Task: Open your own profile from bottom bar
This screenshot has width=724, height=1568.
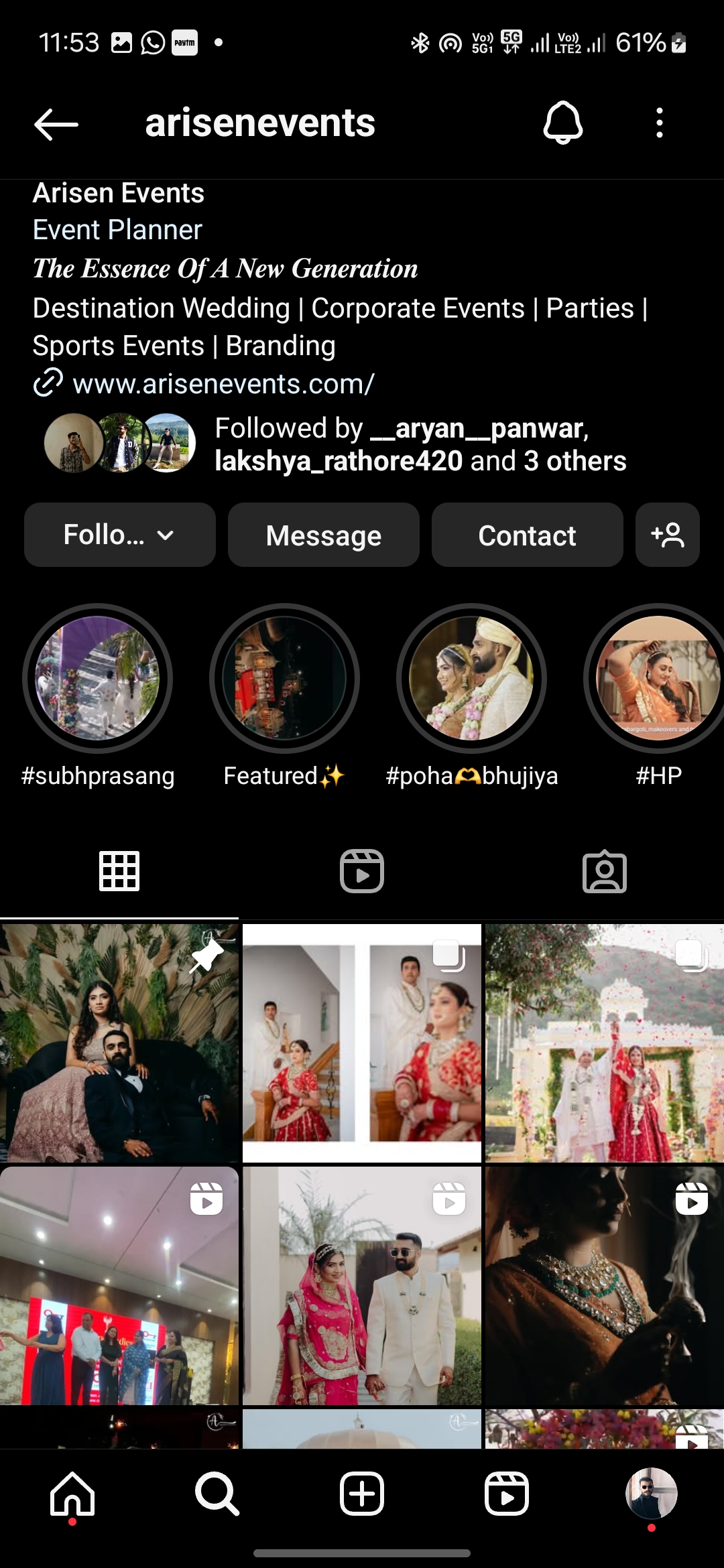Action: click(x=651, y=1494)
